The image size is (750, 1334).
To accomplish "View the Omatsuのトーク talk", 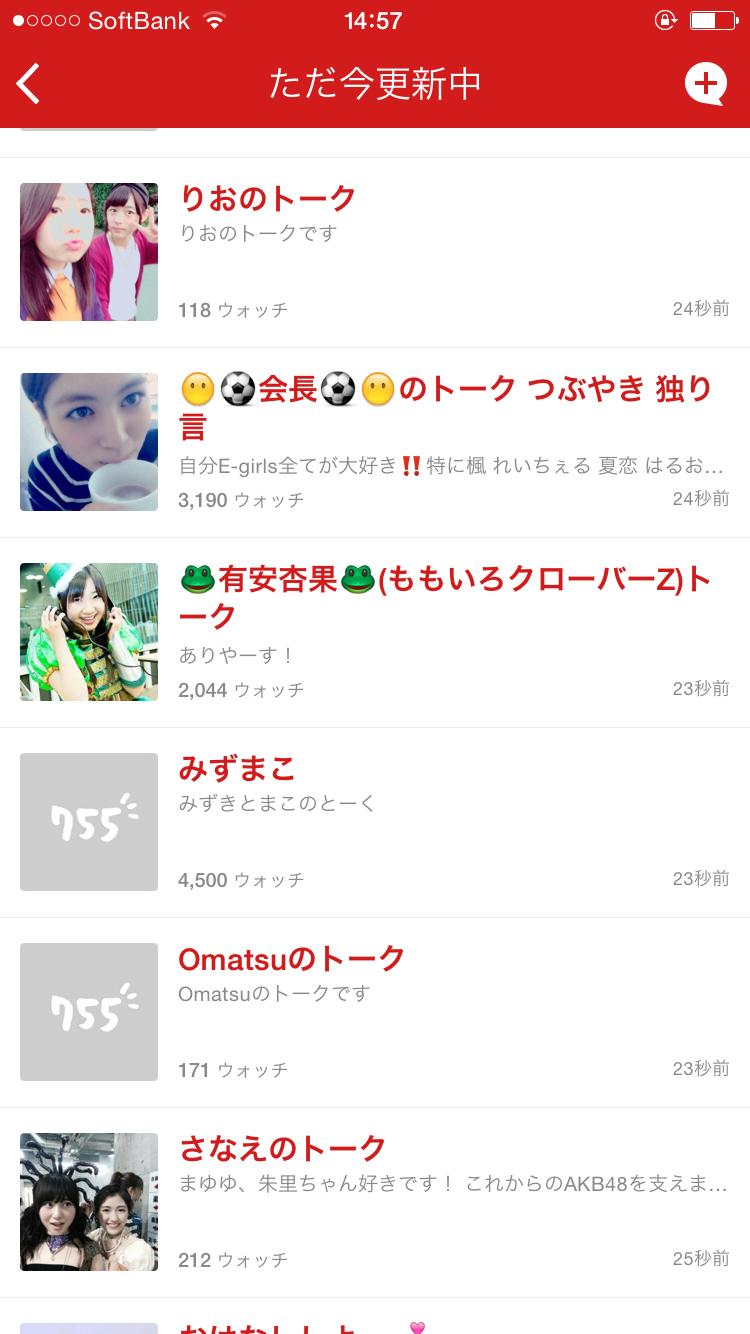I will (375, 1012).
